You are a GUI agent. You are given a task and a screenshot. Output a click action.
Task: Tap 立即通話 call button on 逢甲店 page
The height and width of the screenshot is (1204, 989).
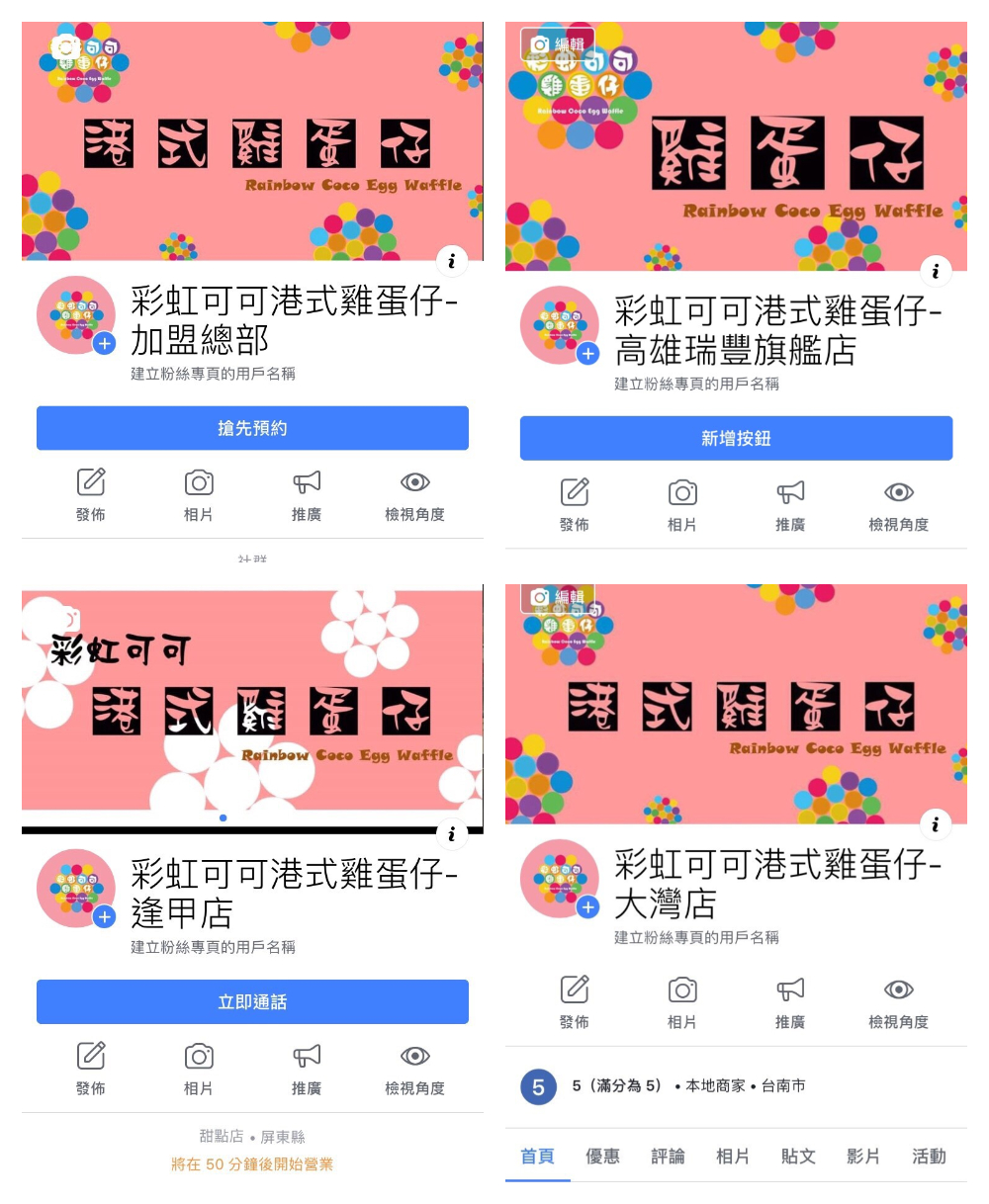tap(251, 1001)
